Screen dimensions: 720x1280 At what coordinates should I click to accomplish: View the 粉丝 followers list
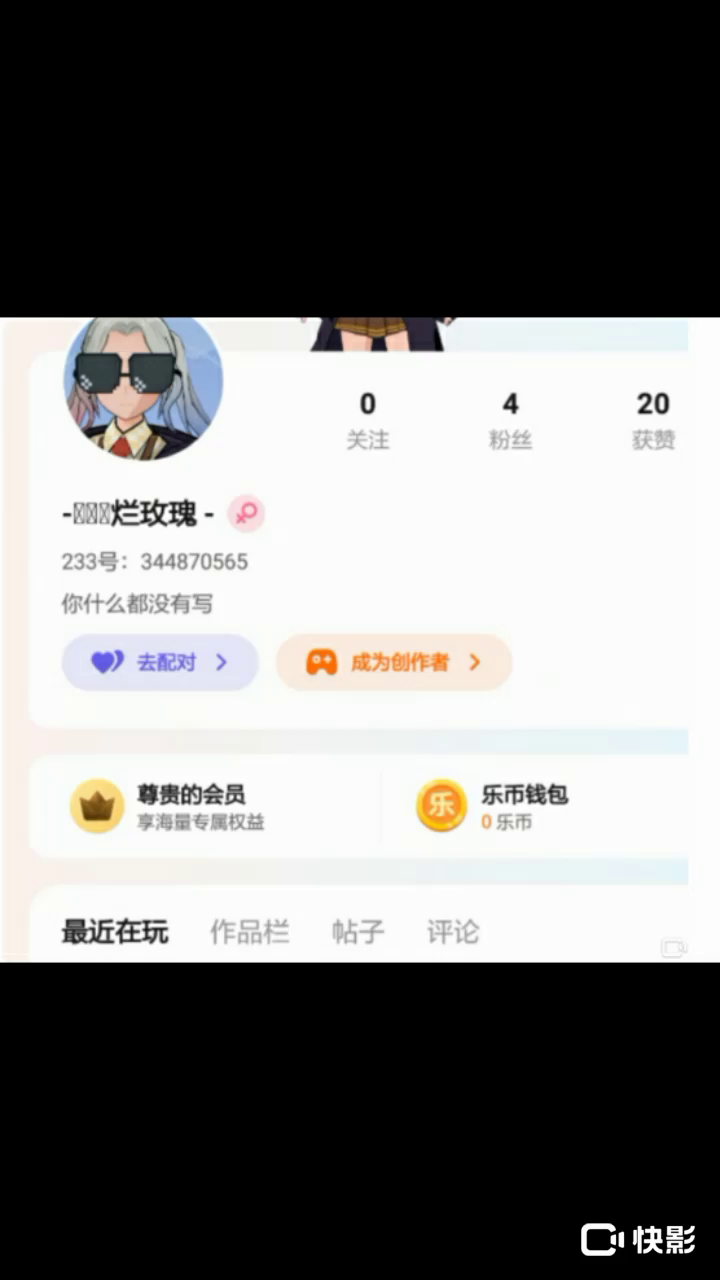(510, 420)
